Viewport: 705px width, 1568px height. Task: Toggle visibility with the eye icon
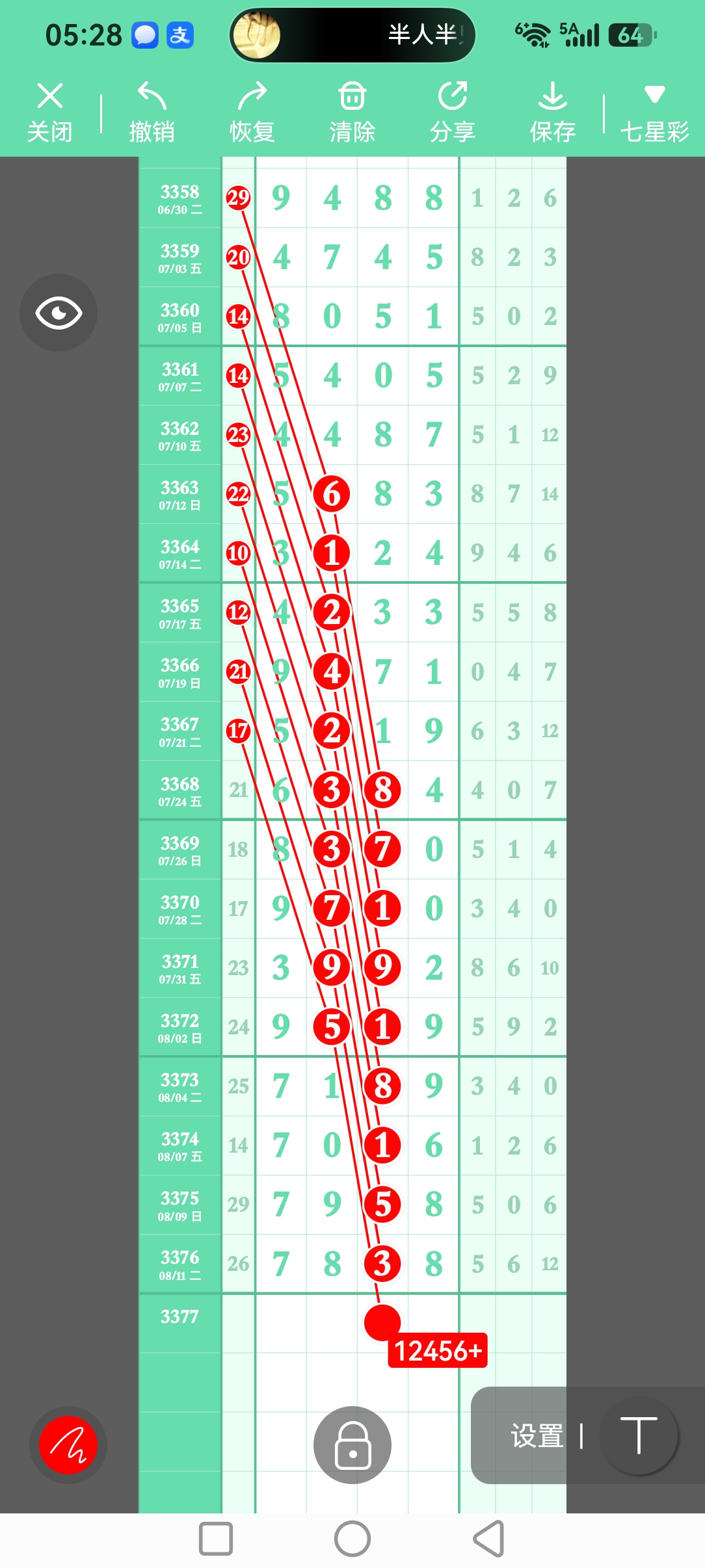(59, 313)
